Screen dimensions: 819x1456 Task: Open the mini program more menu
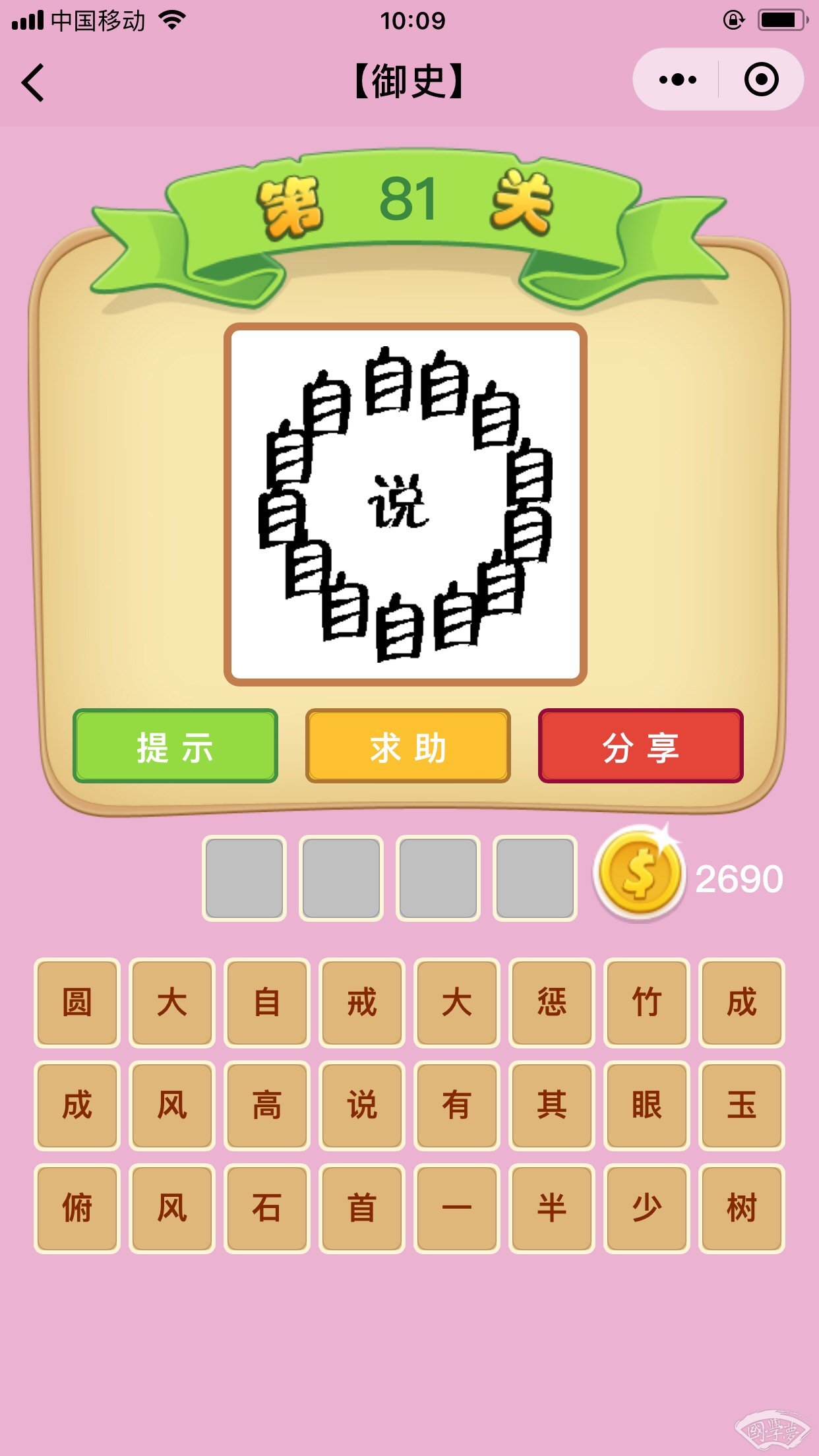click(677, 80)
